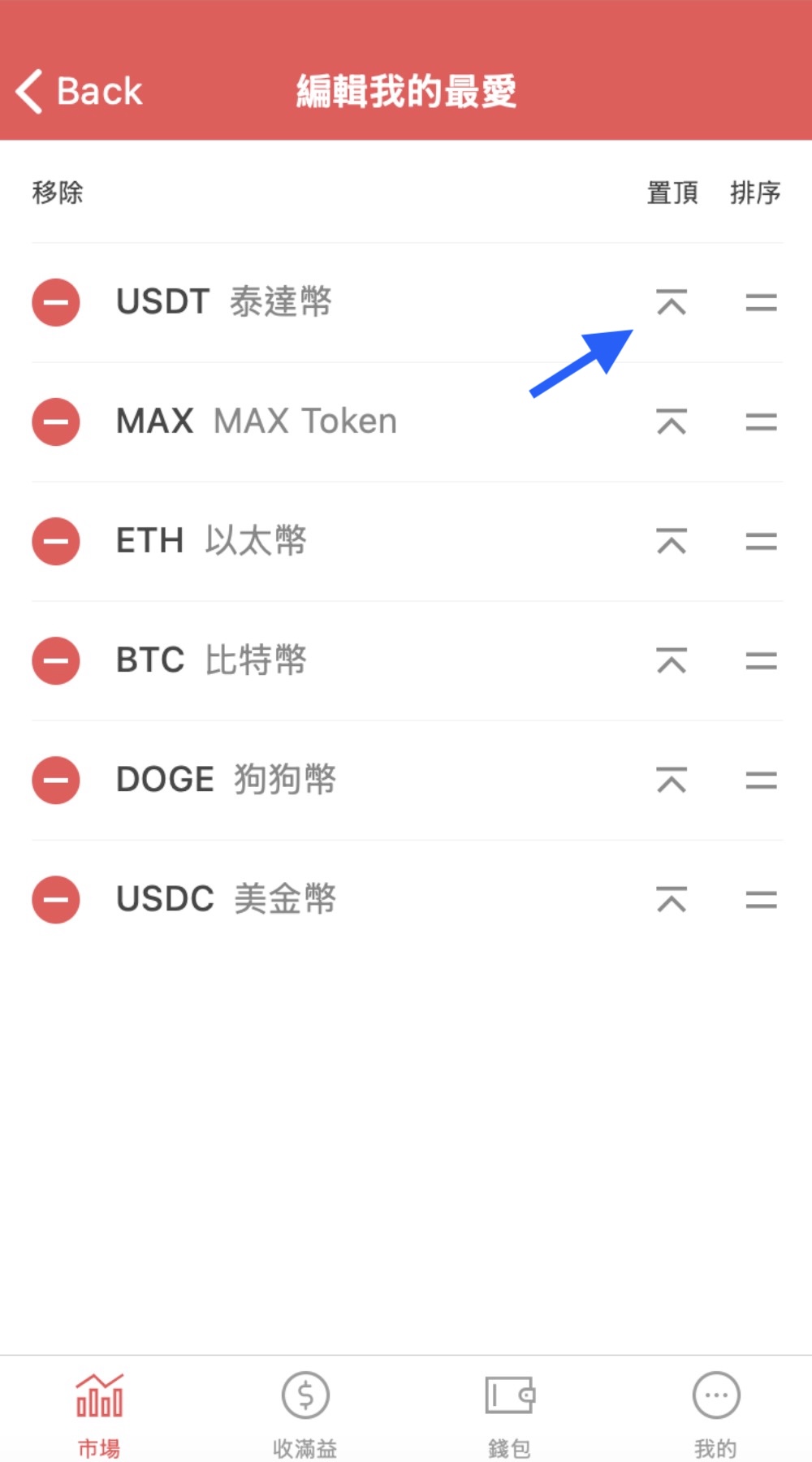Move ETH to the top of the list
Image resolution: width=812 pixels, height=1462 pixels.
tap(672, 542)
